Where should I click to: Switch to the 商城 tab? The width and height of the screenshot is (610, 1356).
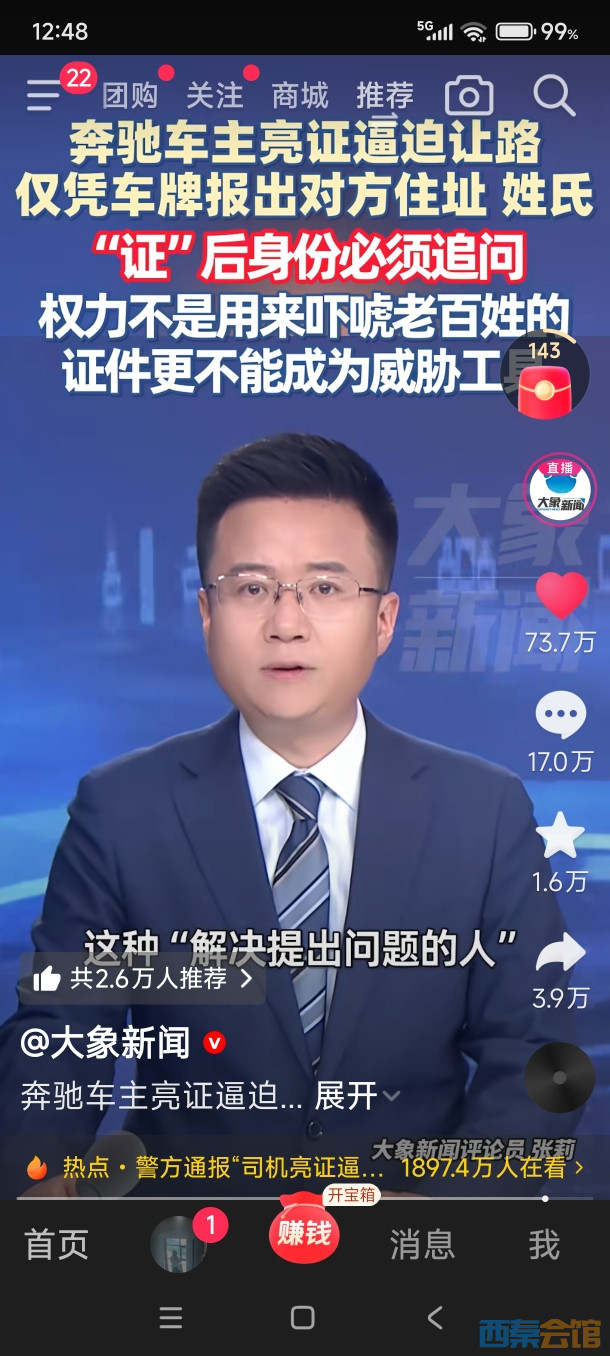point(300,96)
